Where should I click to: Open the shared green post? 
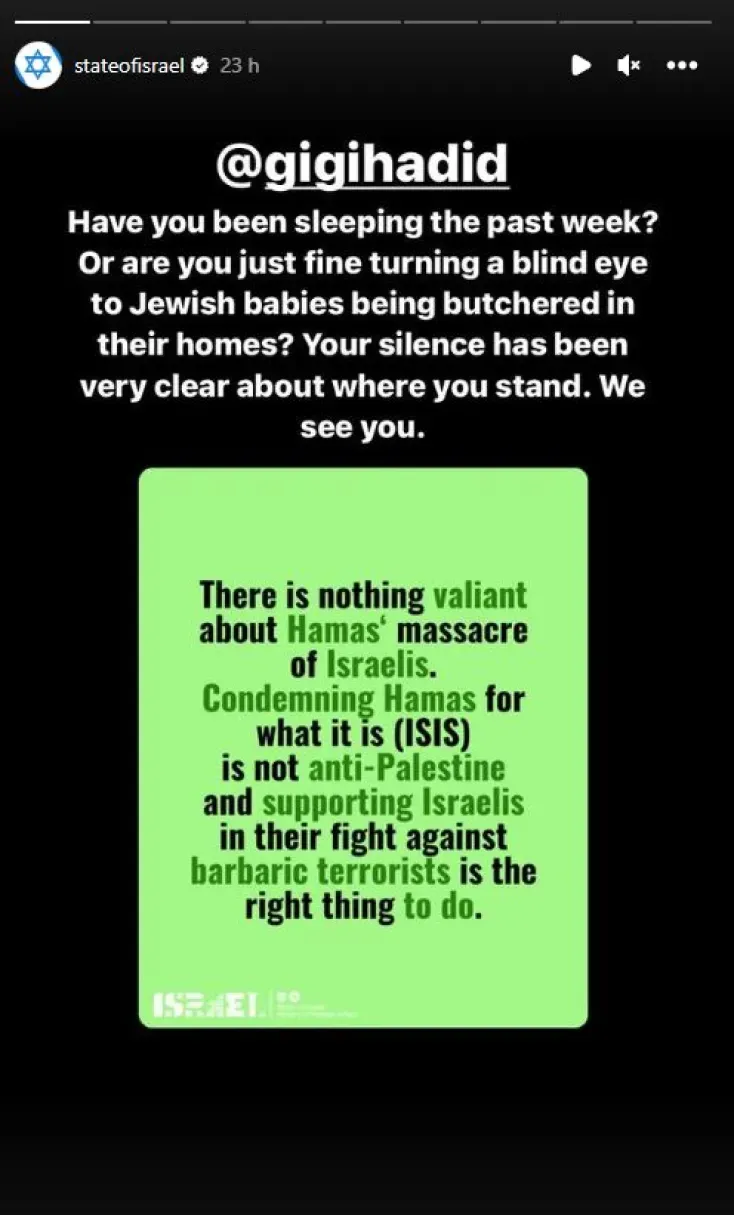point(363,747)
